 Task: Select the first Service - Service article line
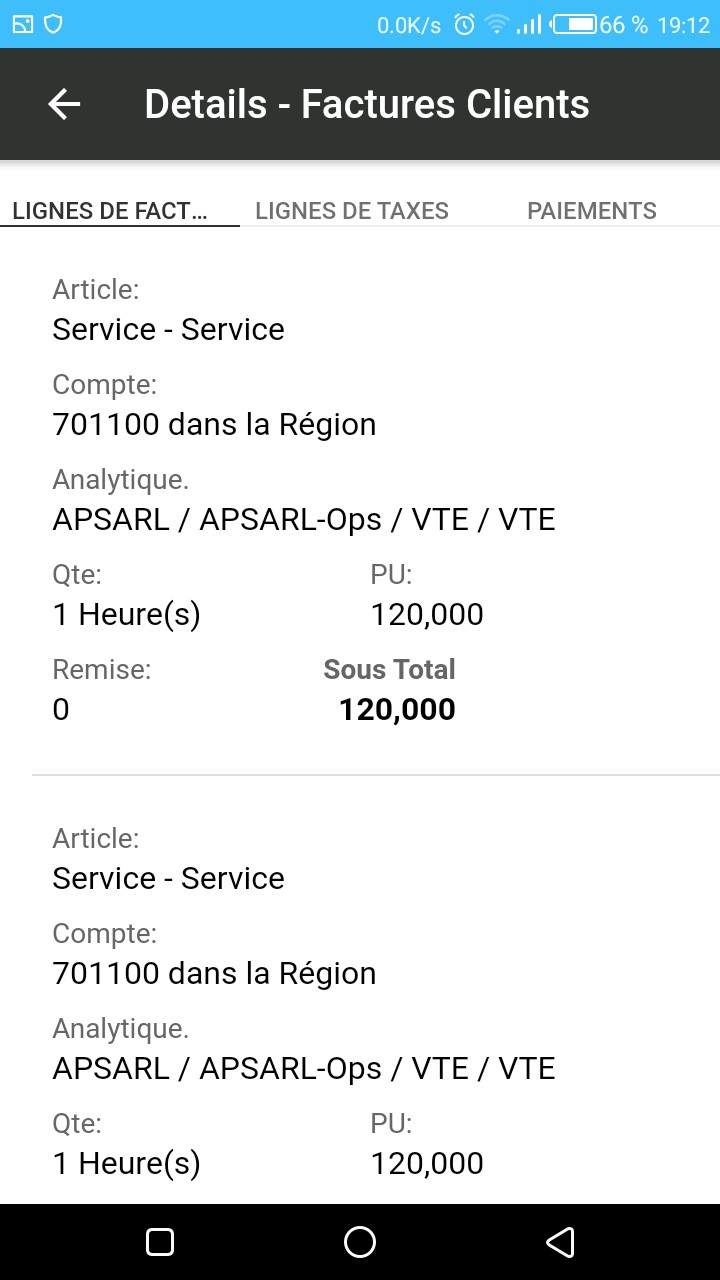168,329
